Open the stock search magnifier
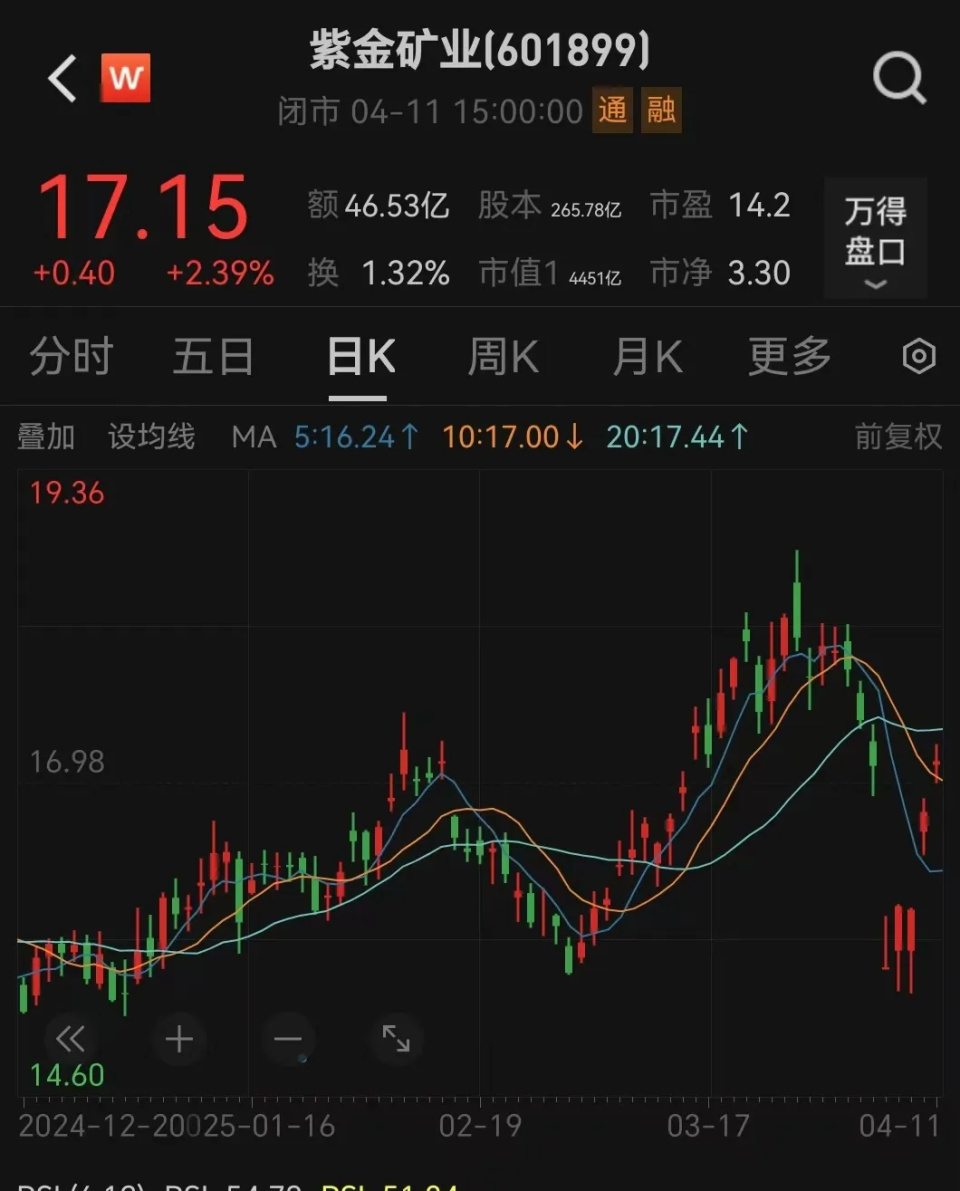Viewport: 960px width, 1191px height. 898,77
